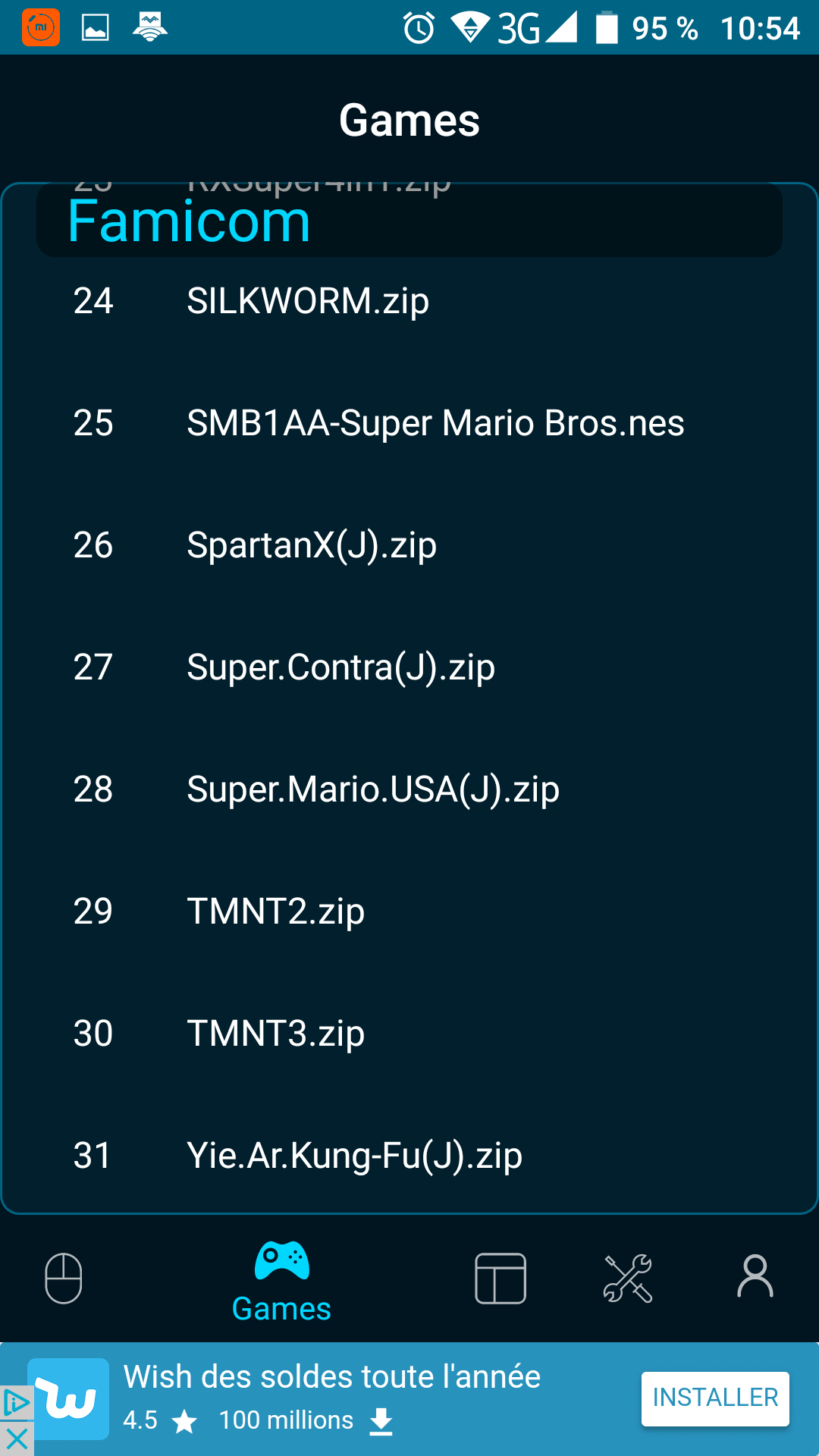The width and height of the screenshot is (819, 1456).
Task: Switch to the mouse tab
Action: [64, 1278]
